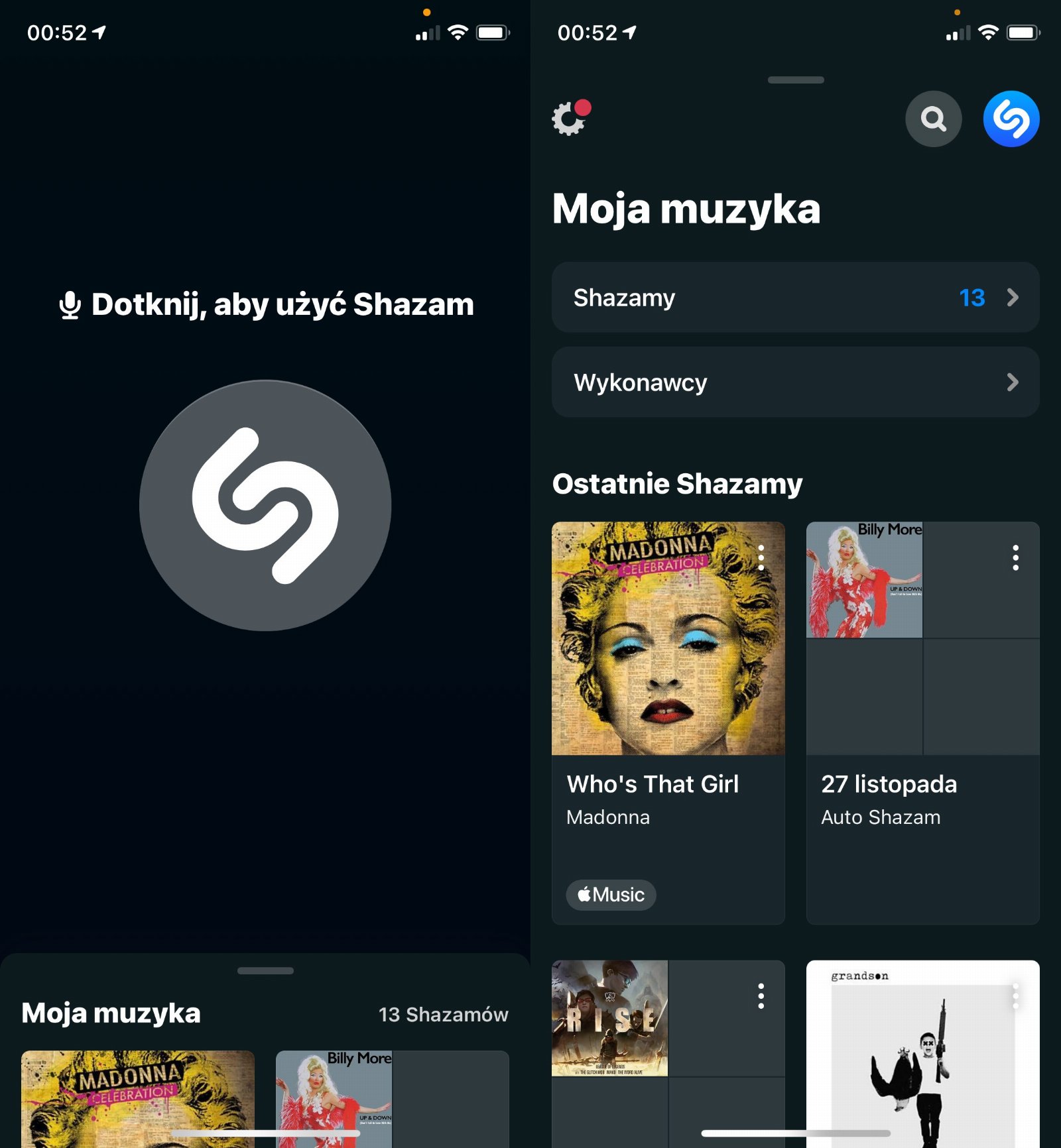This screenshot has width=1061, height=1148.
Task: Open the 13 Shazamów counter link
Action: [443, 1014]
